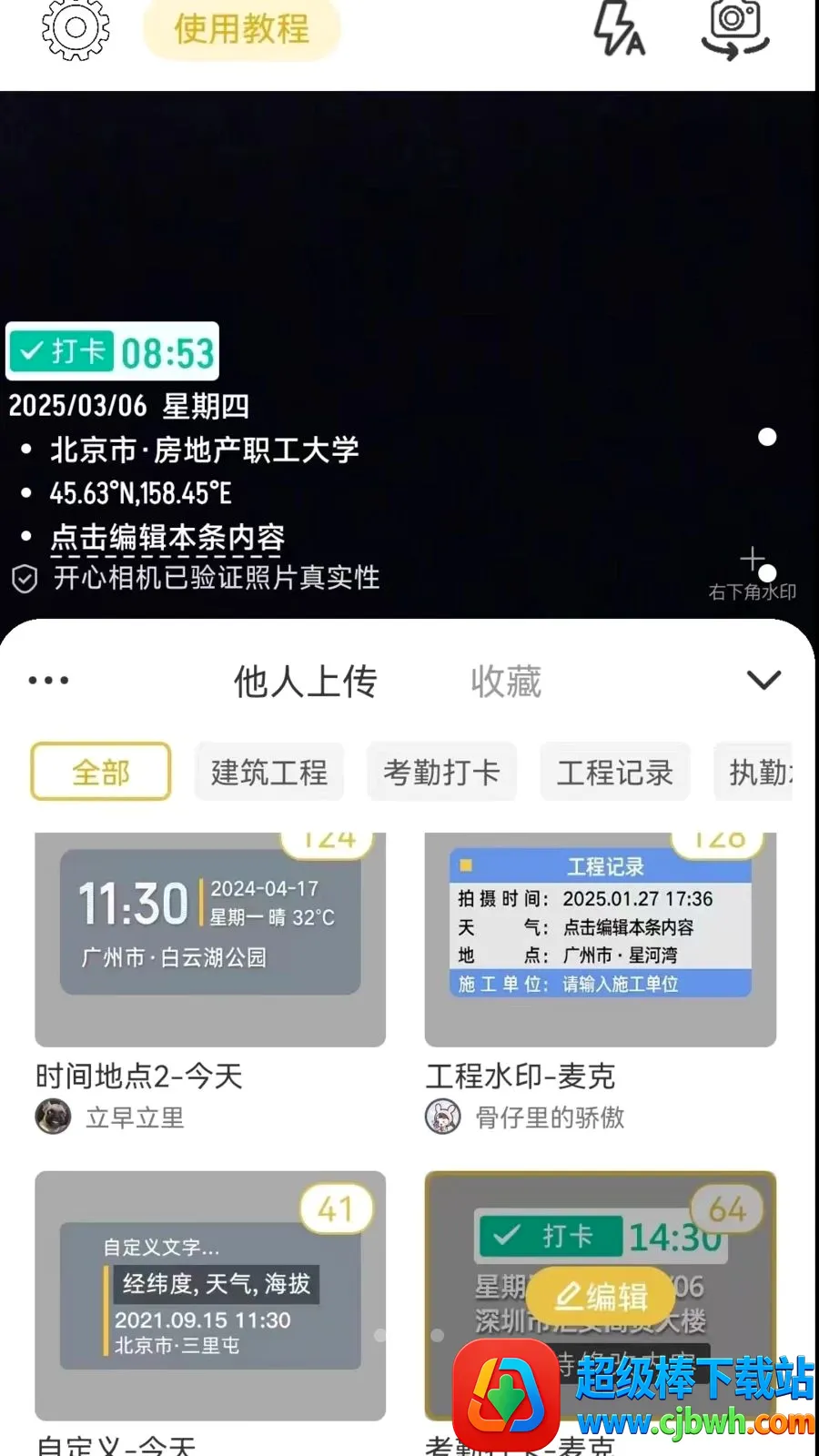Filter by 建筑工程
This screenshot has height=1456, width=819.
[x=269, y=772]
